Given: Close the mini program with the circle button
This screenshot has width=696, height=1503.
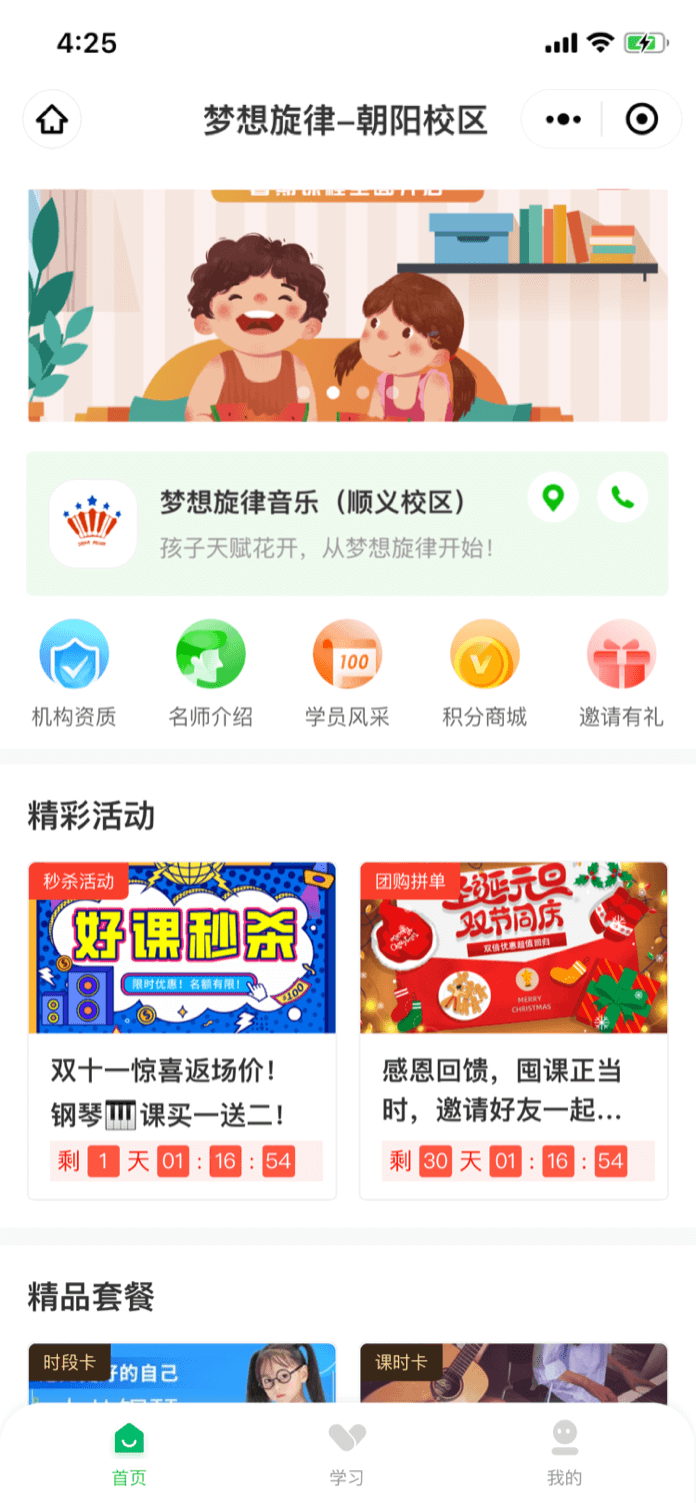Looking at the screenshot, I should tap(641, 120).
